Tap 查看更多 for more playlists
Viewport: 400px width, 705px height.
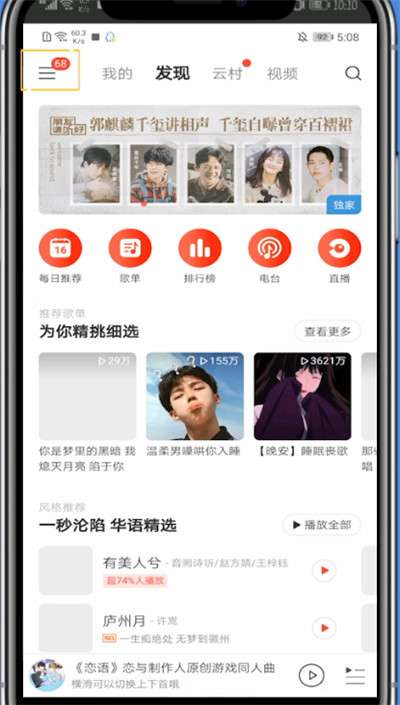pos(328,332)
